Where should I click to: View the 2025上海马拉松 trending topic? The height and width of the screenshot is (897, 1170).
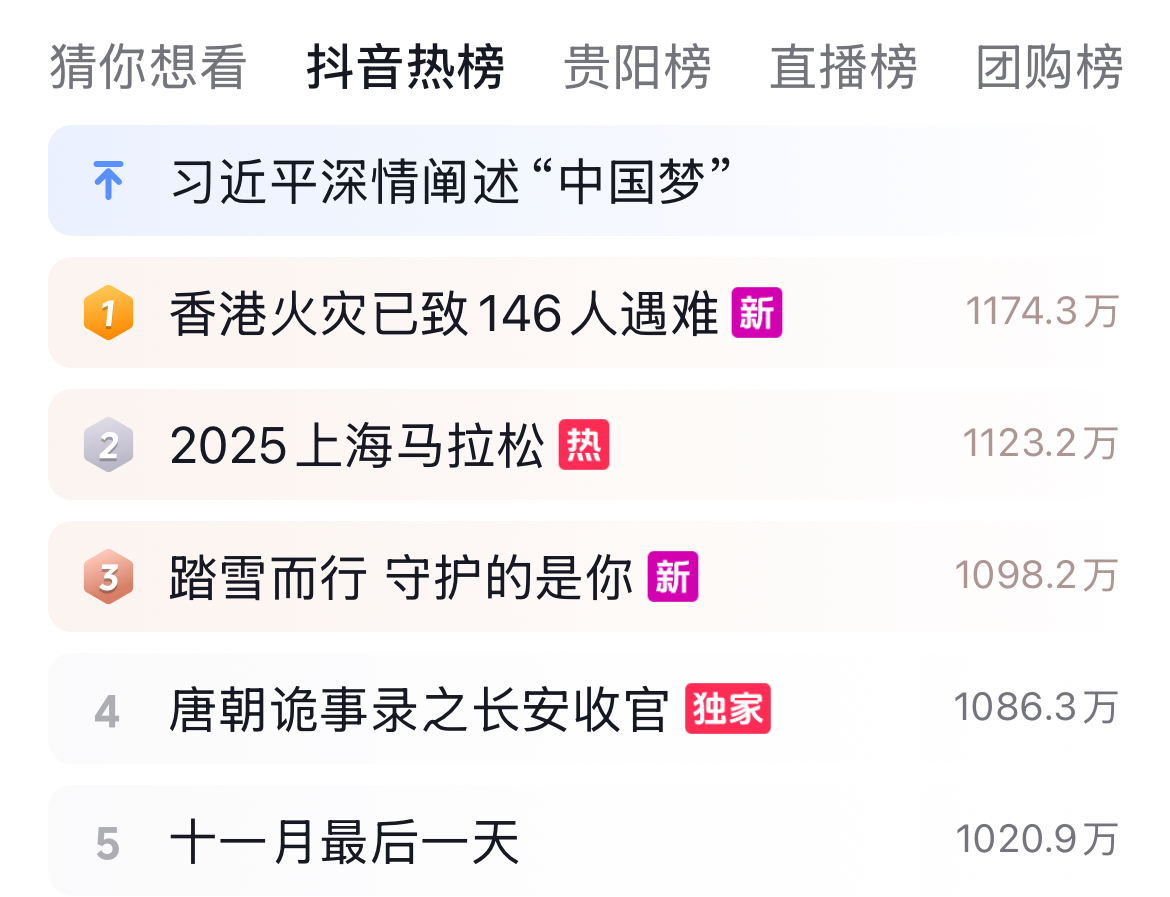[357, 445]
